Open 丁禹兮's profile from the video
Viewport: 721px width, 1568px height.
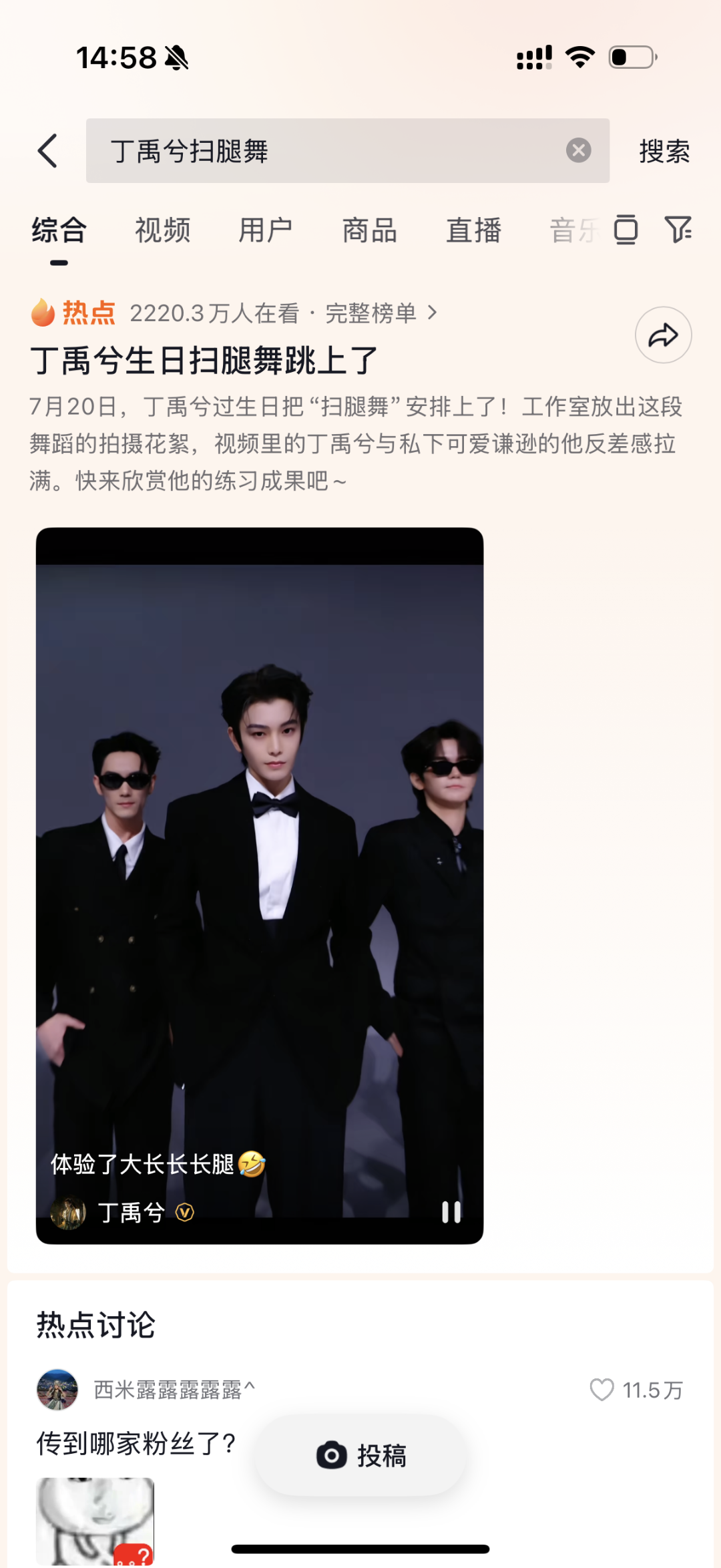point(131,1213)
